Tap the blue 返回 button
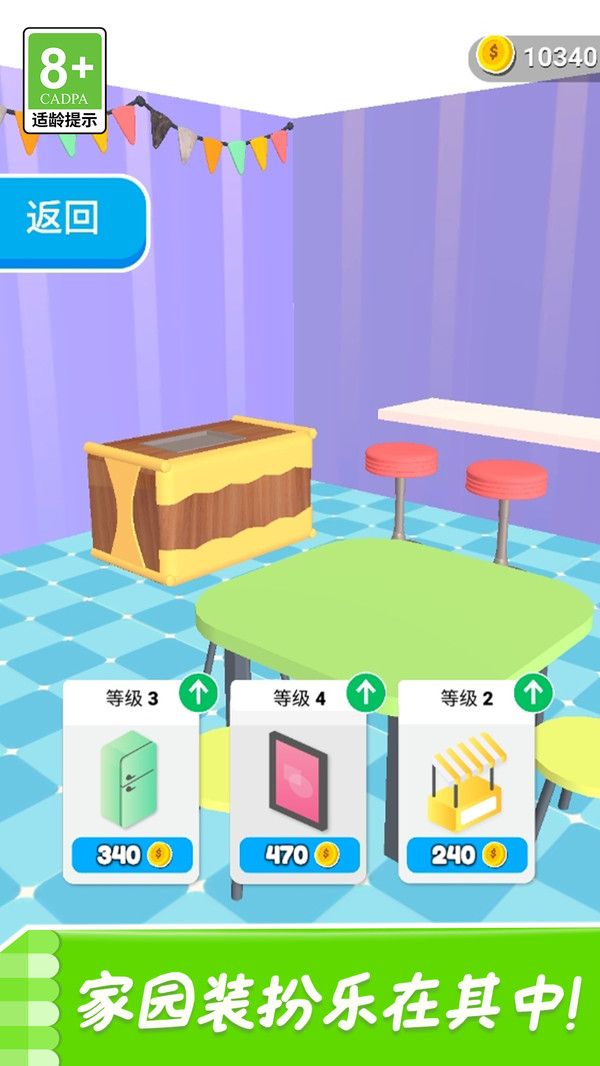 71,222
